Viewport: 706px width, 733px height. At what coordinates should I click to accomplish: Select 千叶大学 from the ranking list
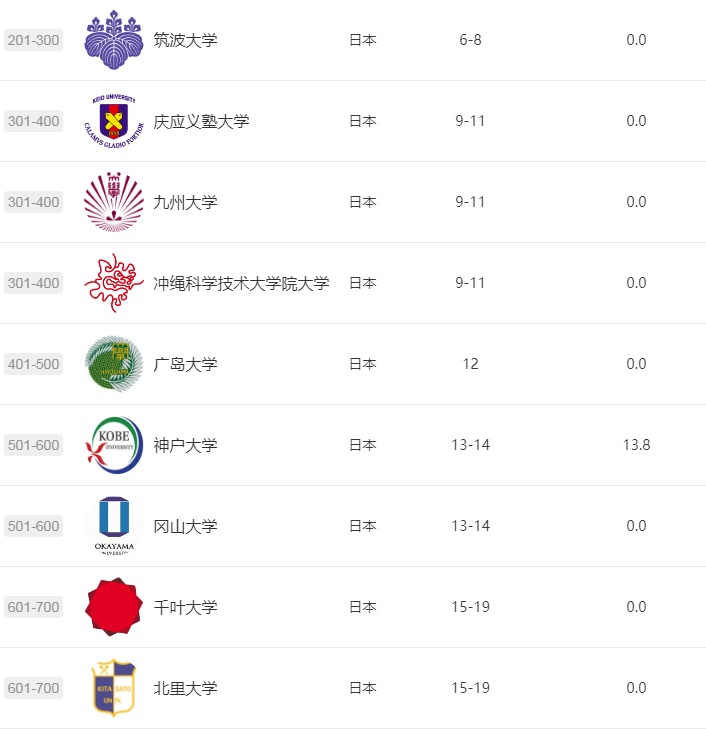click(x=185, y=607)
